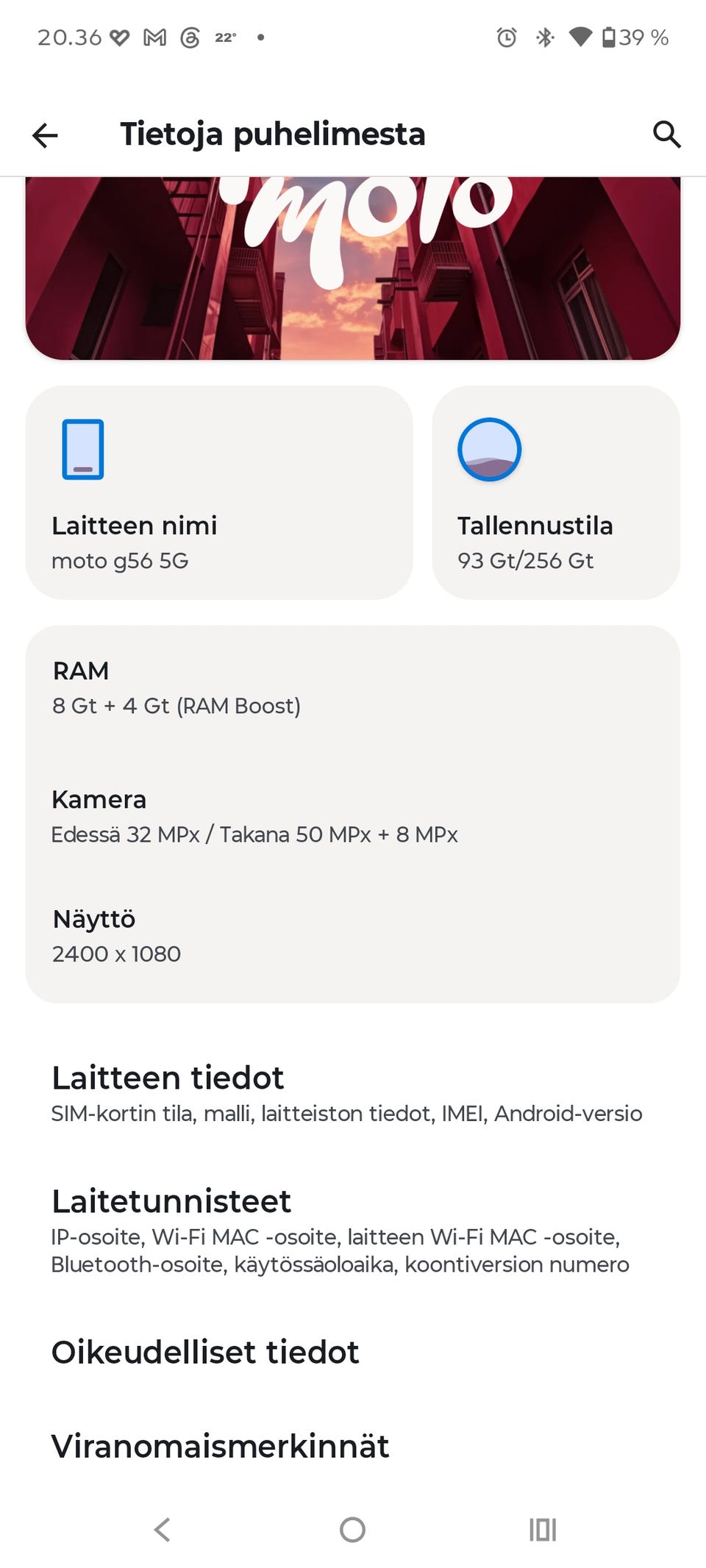
Task: Open the Laitteen nimi card
Action: pos(219,493)
